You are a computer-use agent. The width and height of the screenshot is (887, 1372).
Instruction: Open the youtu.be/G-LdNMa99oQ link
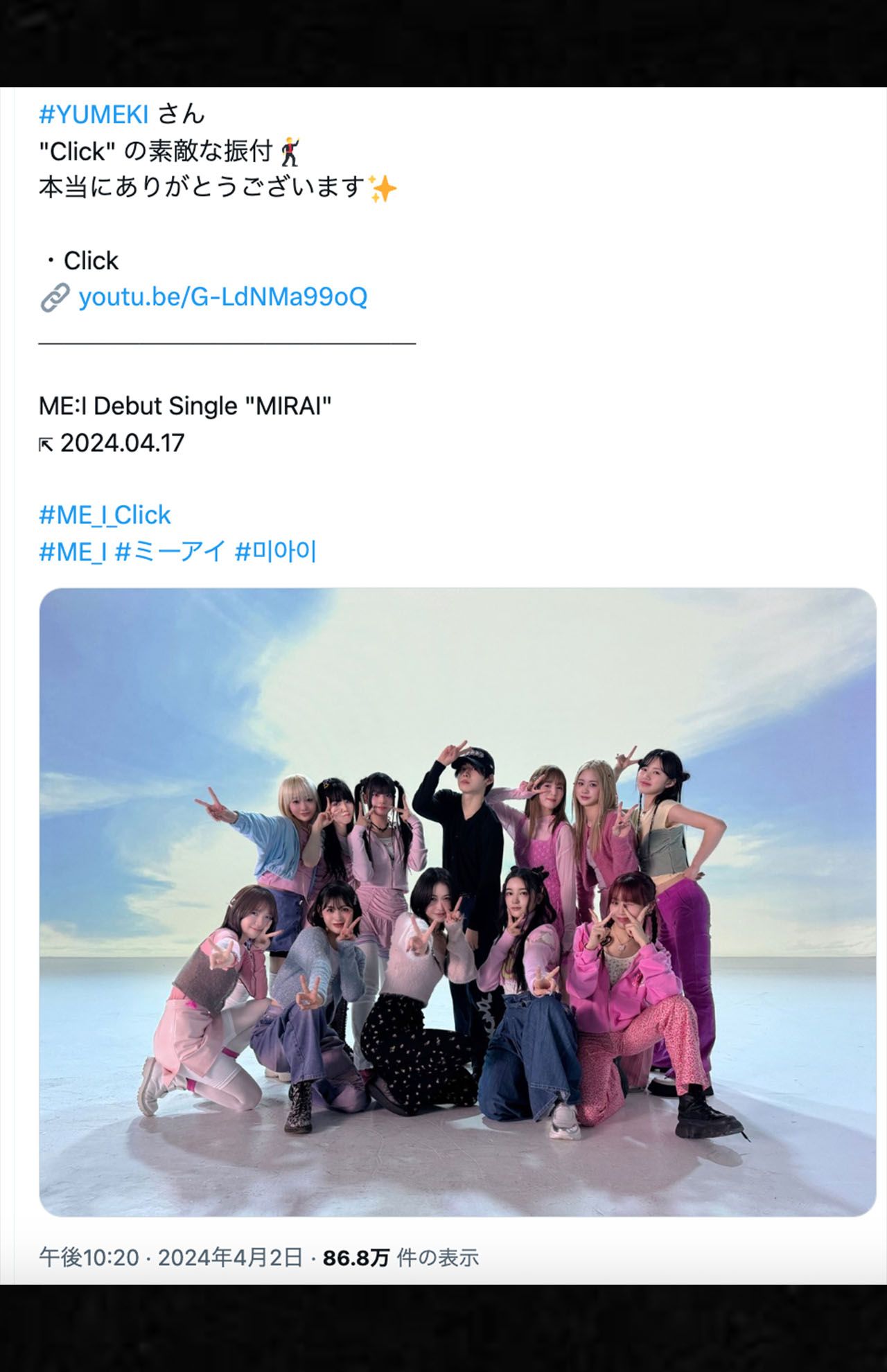[222, 297]
